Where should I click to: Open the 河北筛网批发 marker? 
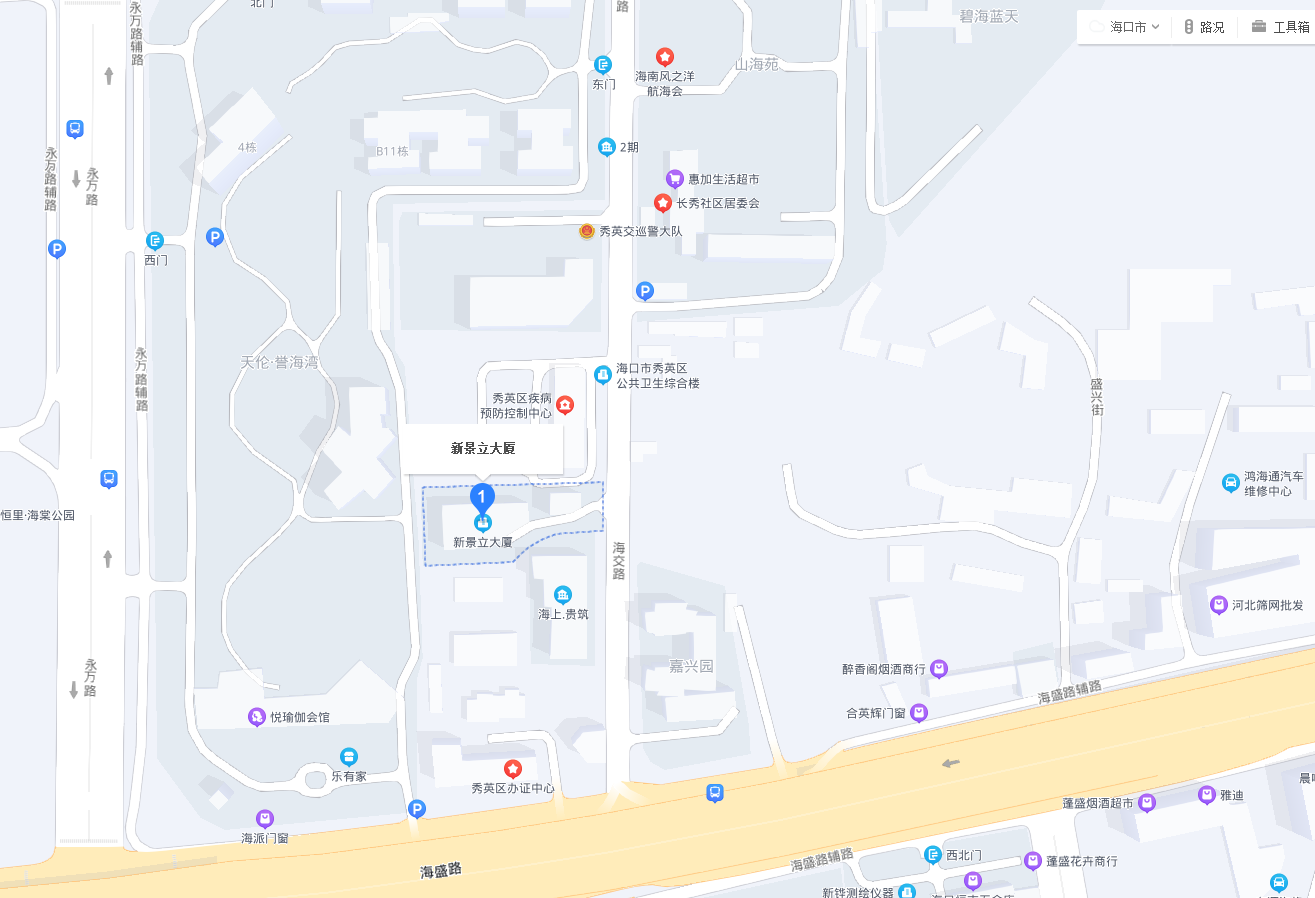[1218, 605]
